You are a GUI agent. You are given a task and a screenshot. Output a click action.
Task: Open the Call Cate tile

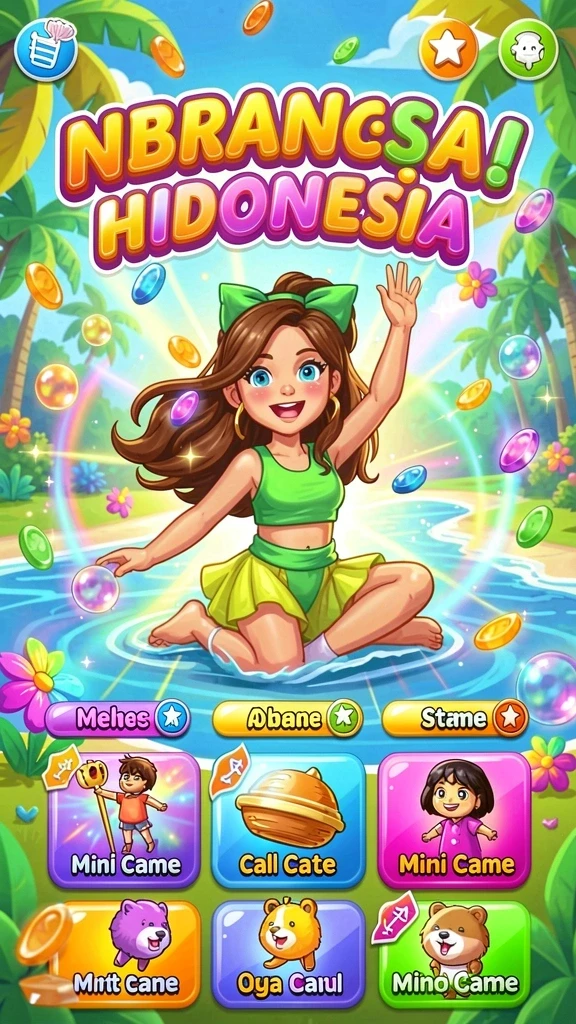click(x=288, y=820)
